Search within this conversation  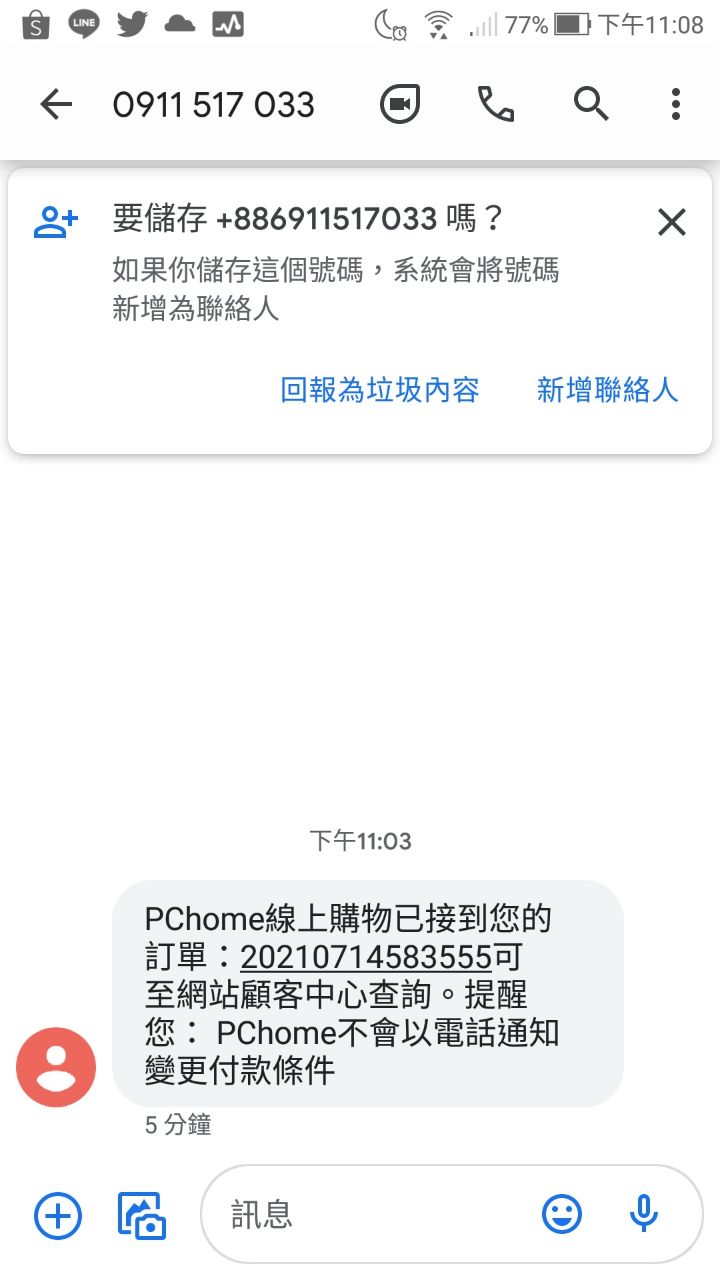tap(591, 104)
